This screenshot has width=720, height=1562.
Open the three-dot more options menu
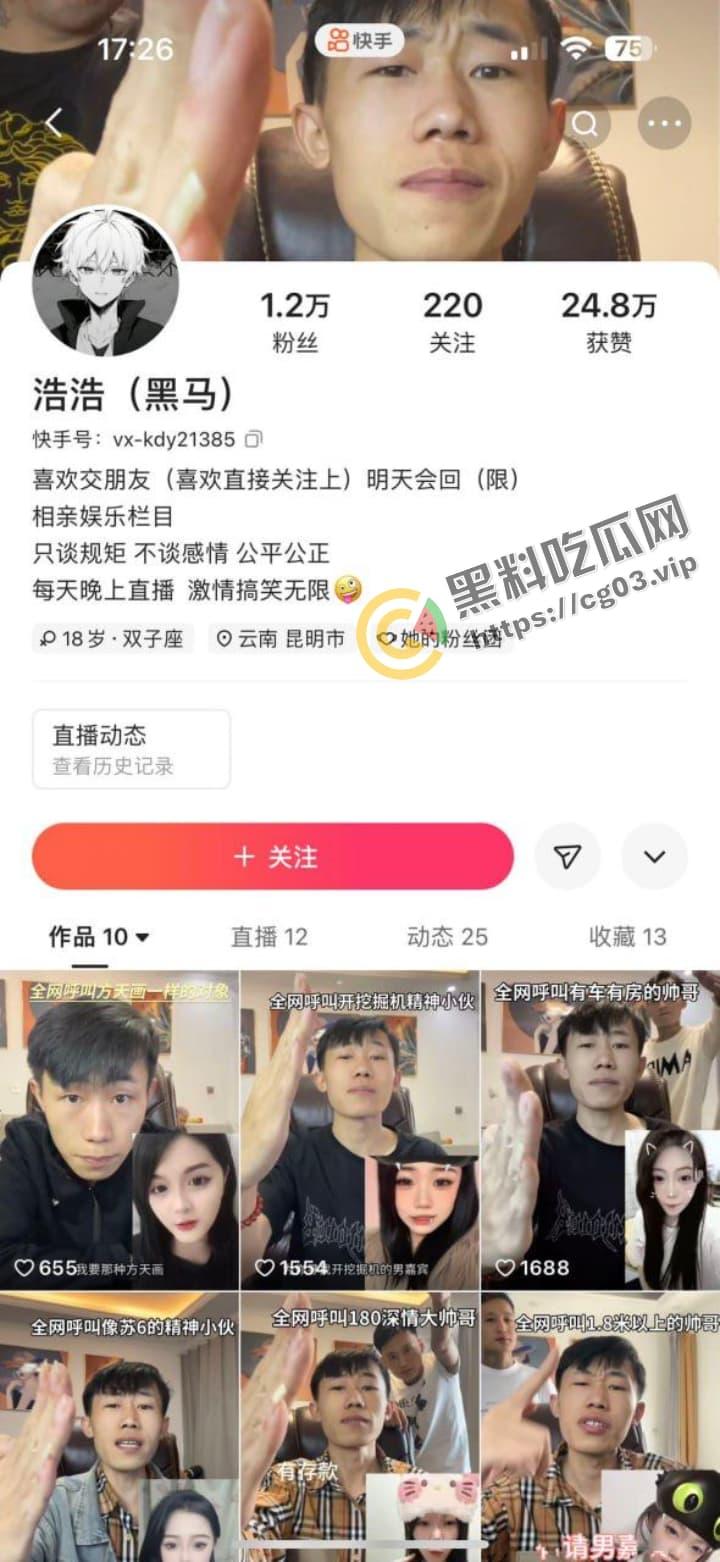click(663, 122)
